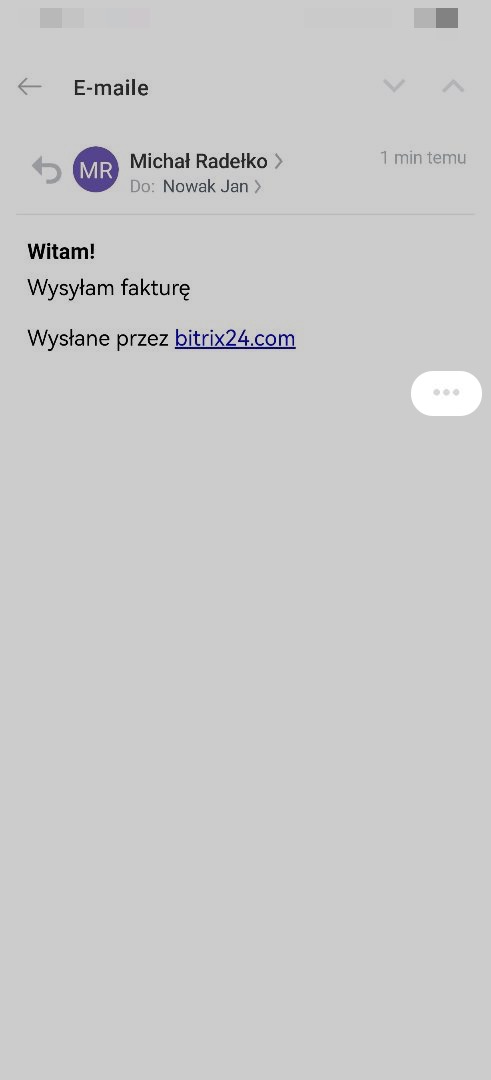
Task: Expand the three-dot hidden content button
Action: click(446, 393)
